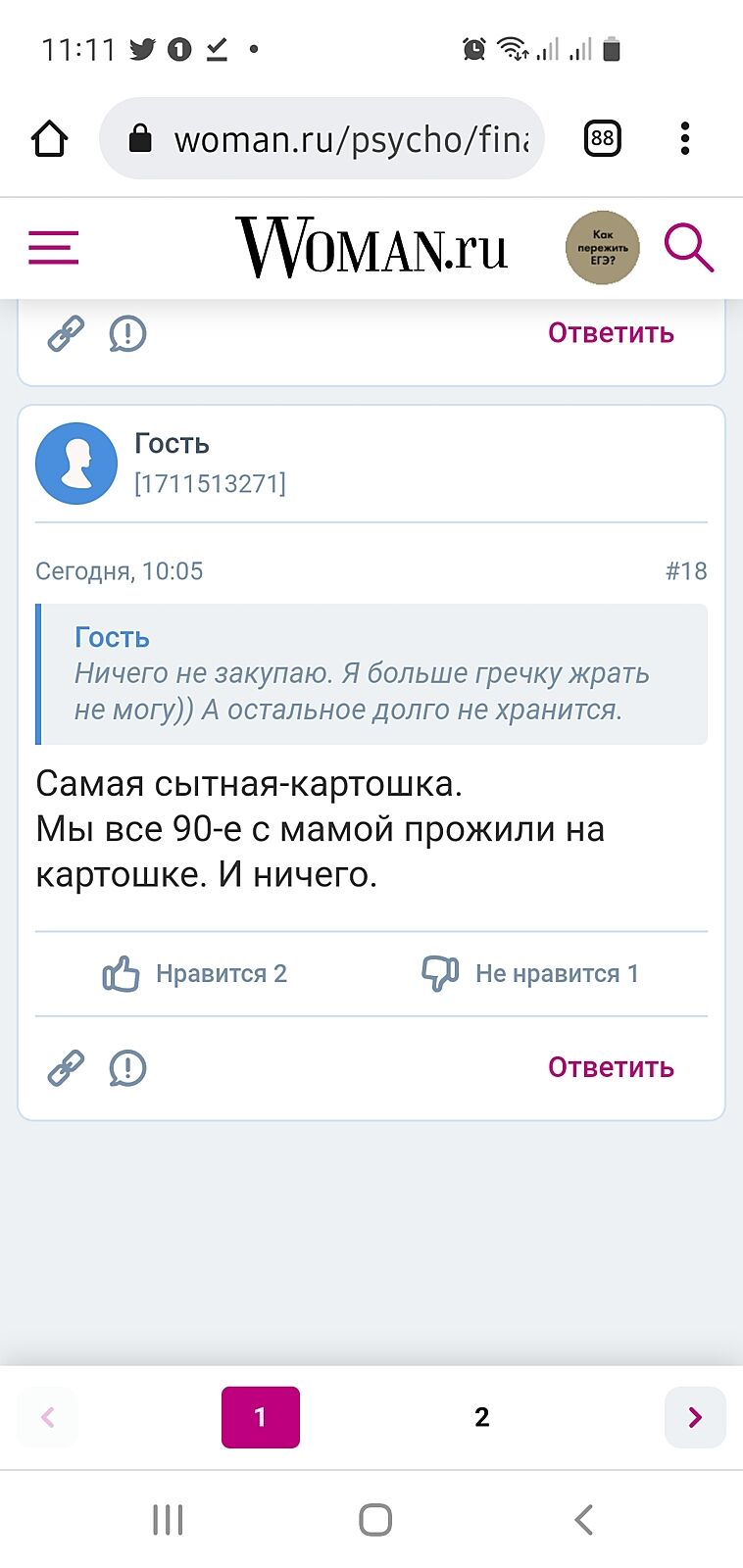
Task: Dislike comment #18 with Не нравится
Action: click(529, 974)
